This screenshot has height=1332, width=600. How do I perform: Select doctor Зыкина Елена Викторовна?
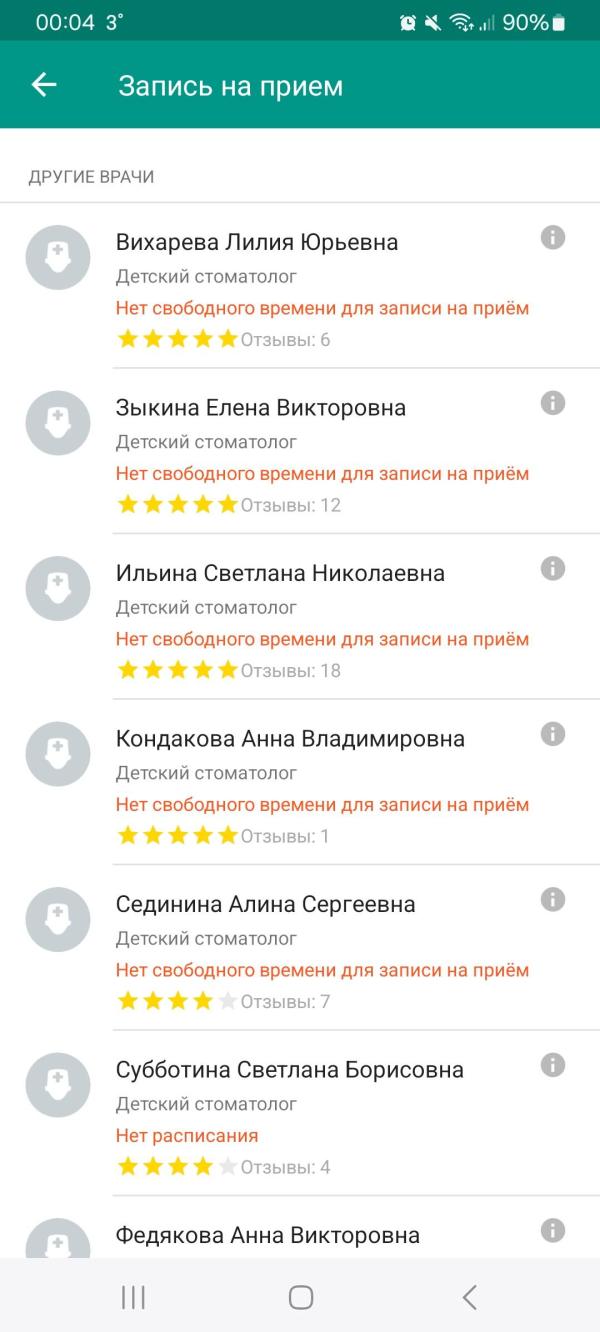click(300, 451)
